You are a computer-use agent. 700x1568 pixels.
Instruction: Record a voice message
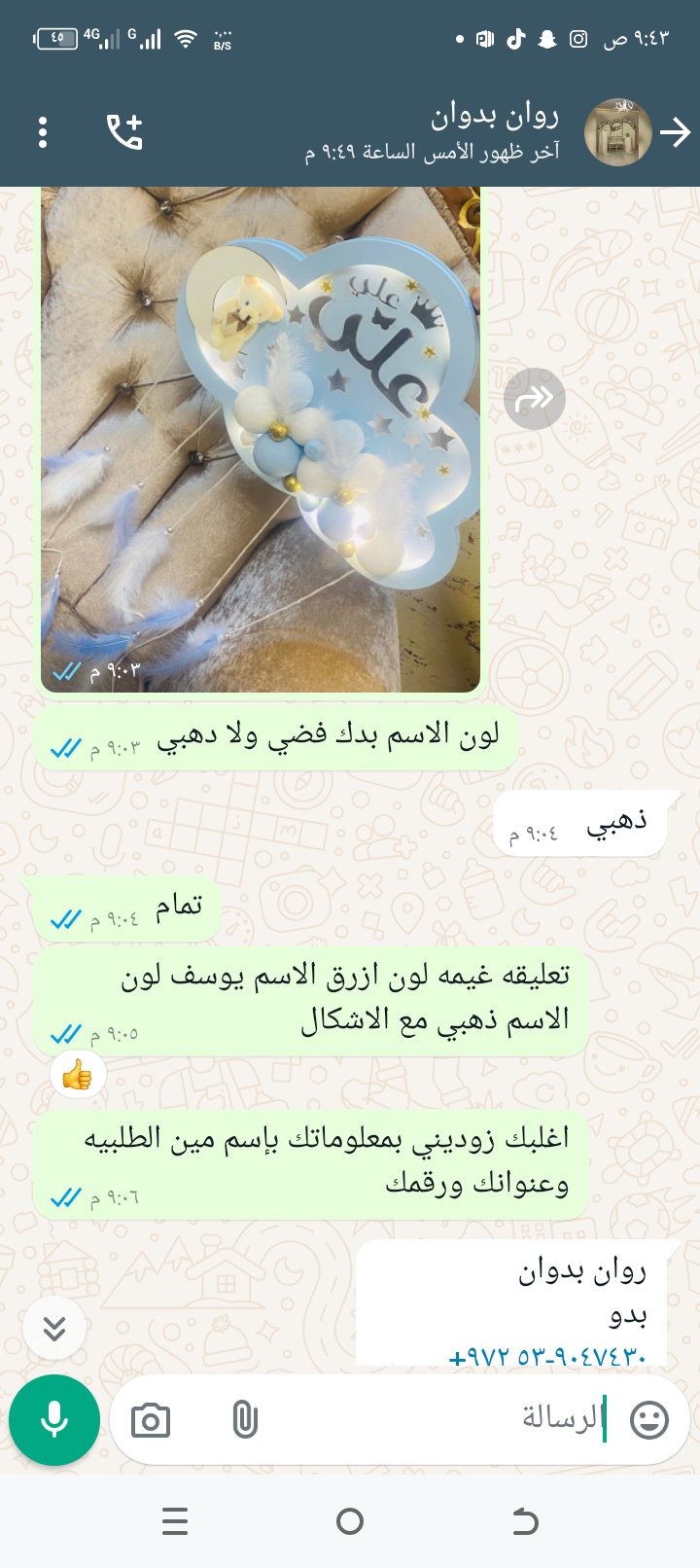54,1420
